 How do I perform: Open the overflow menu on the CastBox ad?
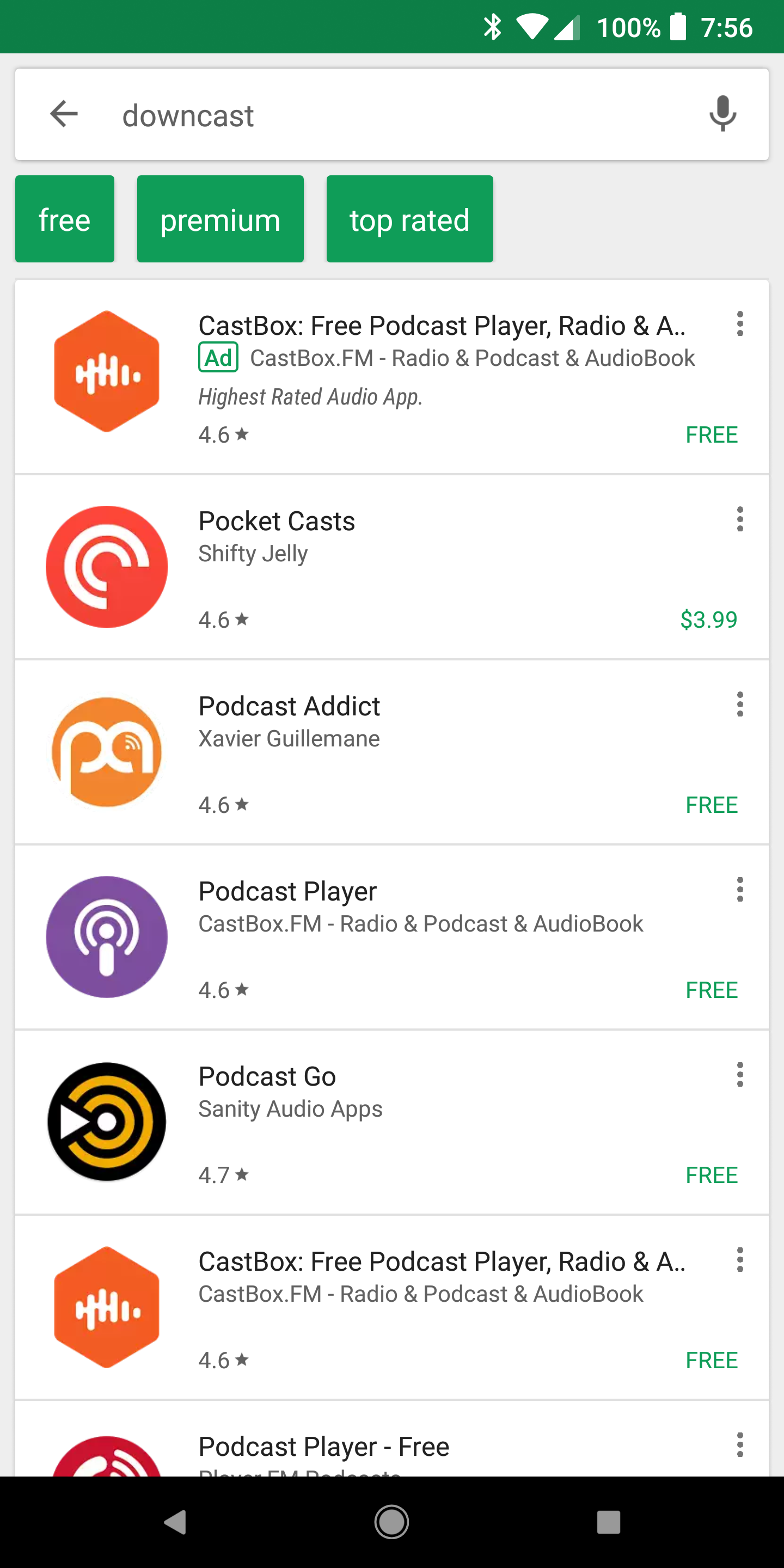pos(740,324)
